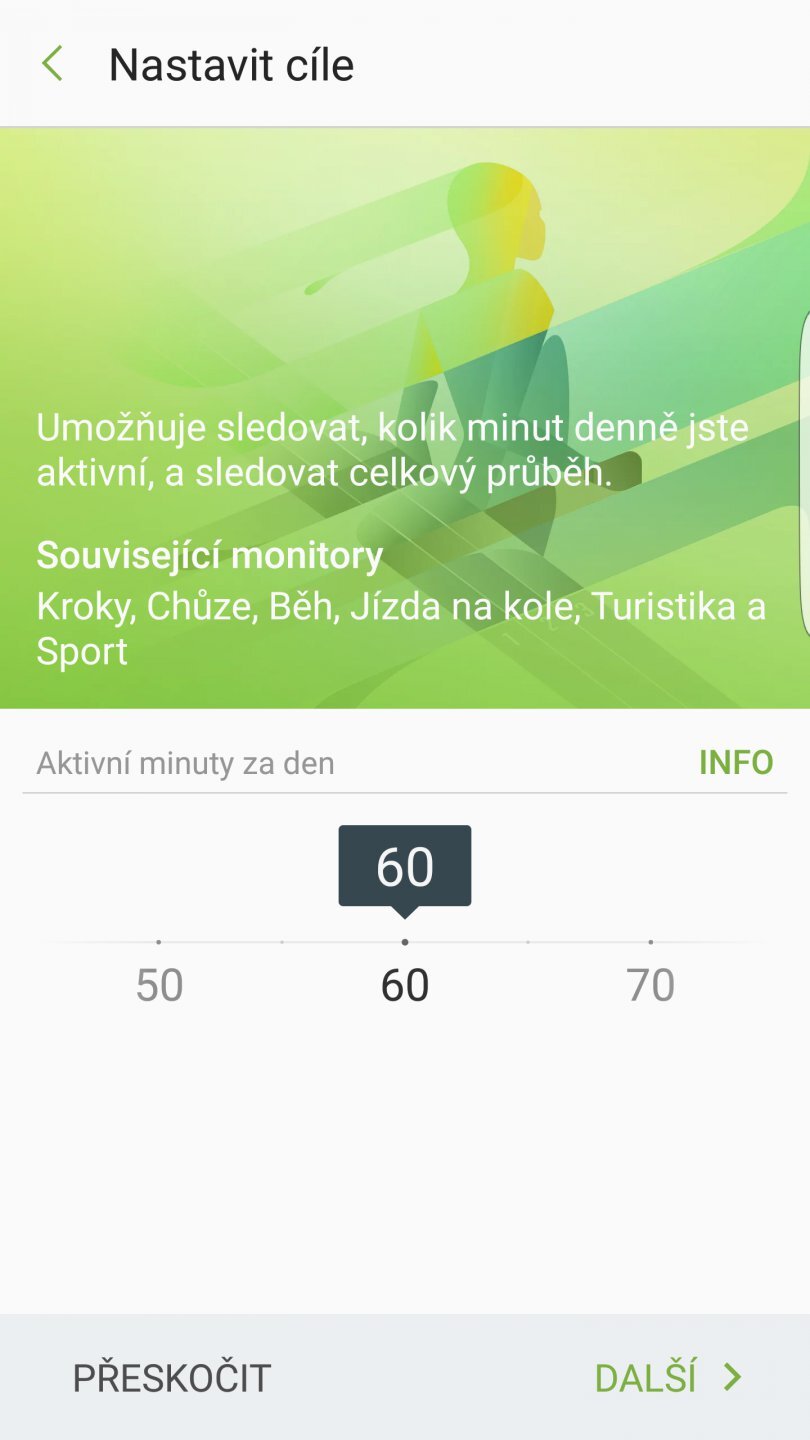
Task: Select 50 minutes on the scale
Action: click(160, 985)
